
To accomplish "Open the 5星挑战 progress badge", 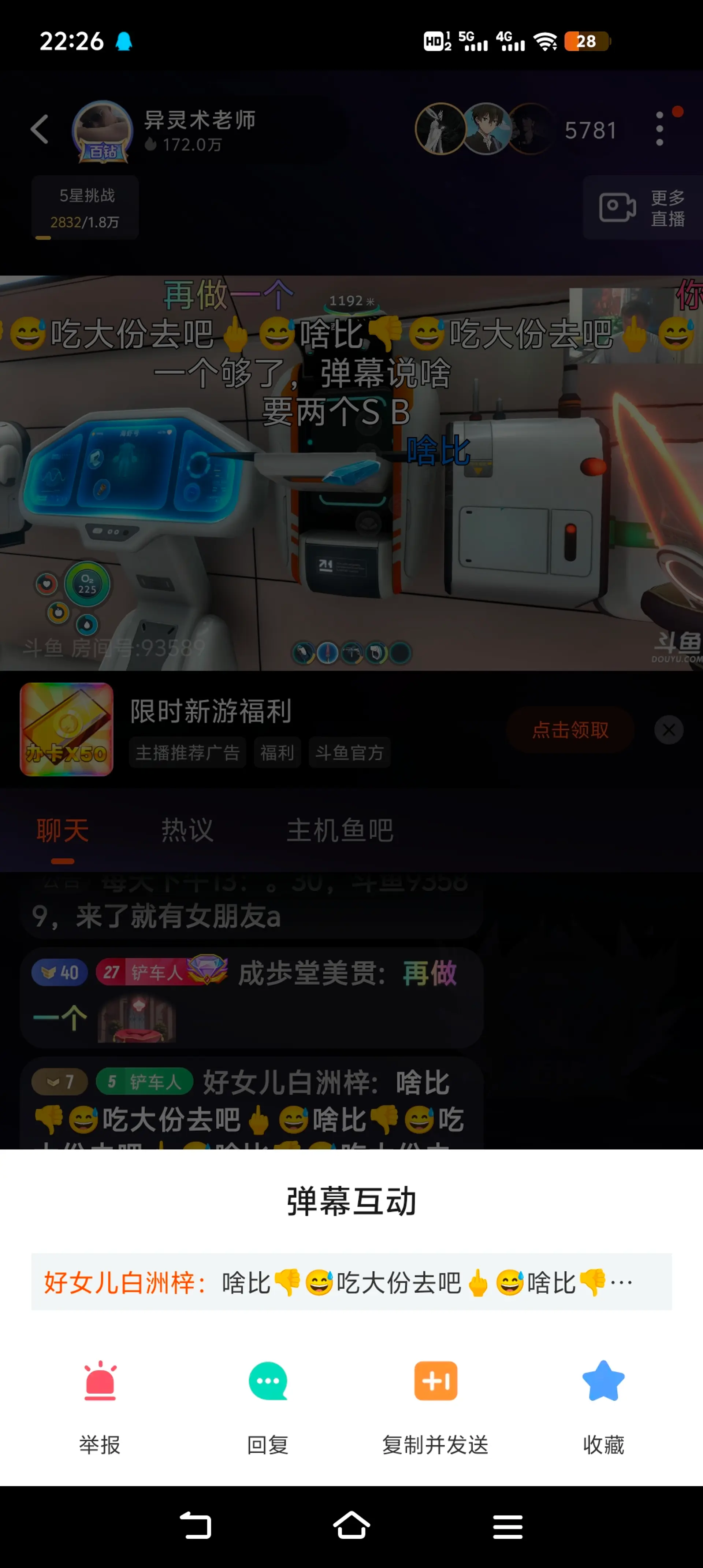I will (x=85, y=208).
